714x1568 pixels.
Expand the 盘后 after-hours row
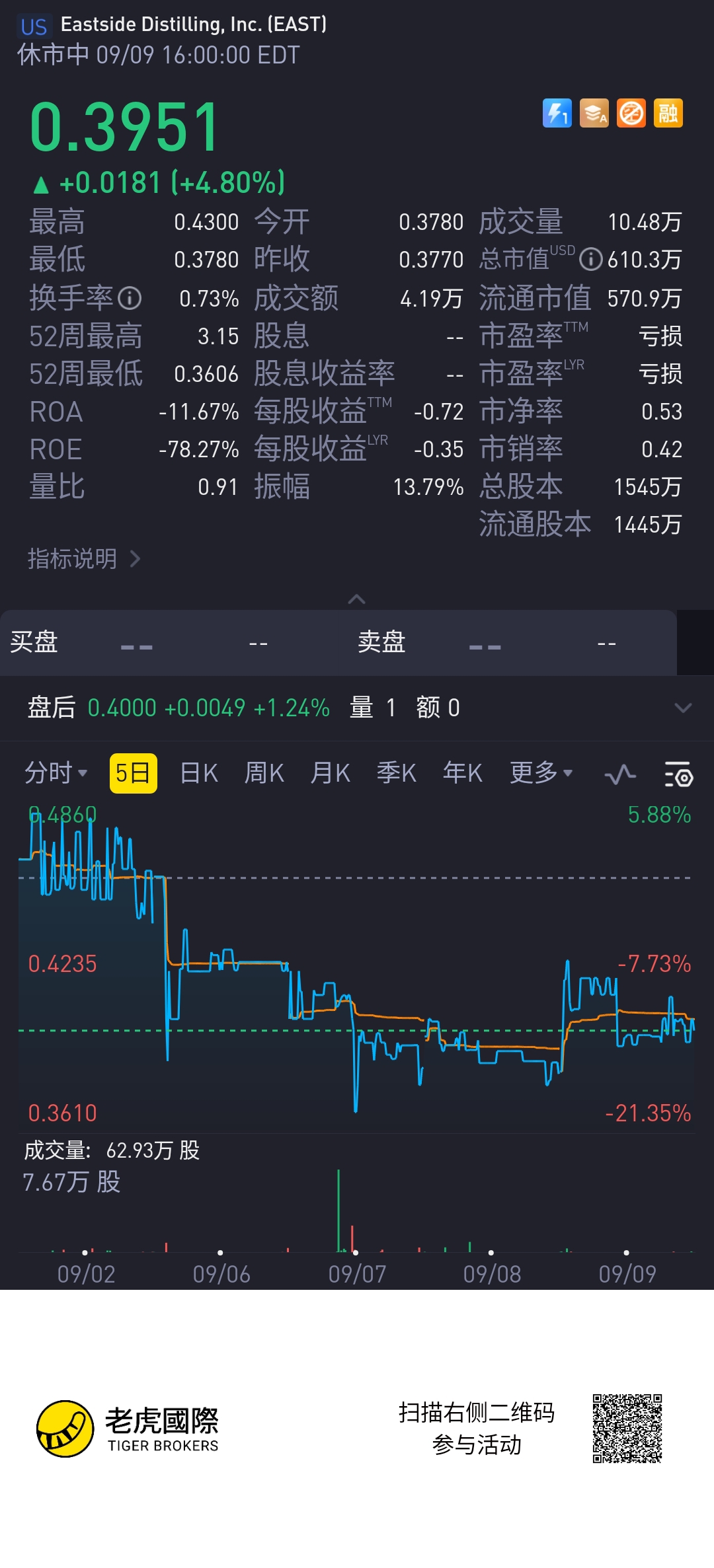coord(682,708)
